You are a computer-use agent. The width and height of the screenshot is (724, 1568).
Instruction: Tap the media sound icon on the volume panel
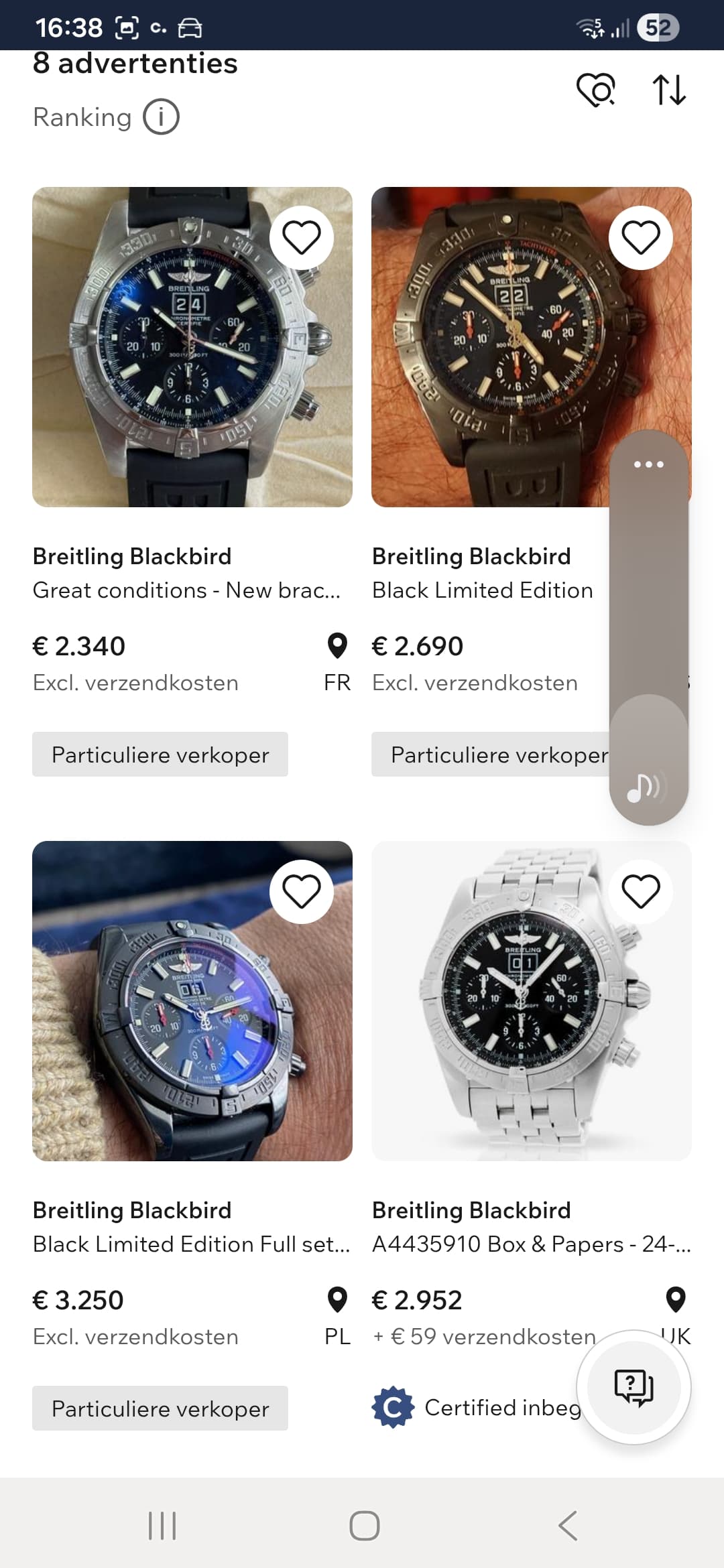click(645, 787)
